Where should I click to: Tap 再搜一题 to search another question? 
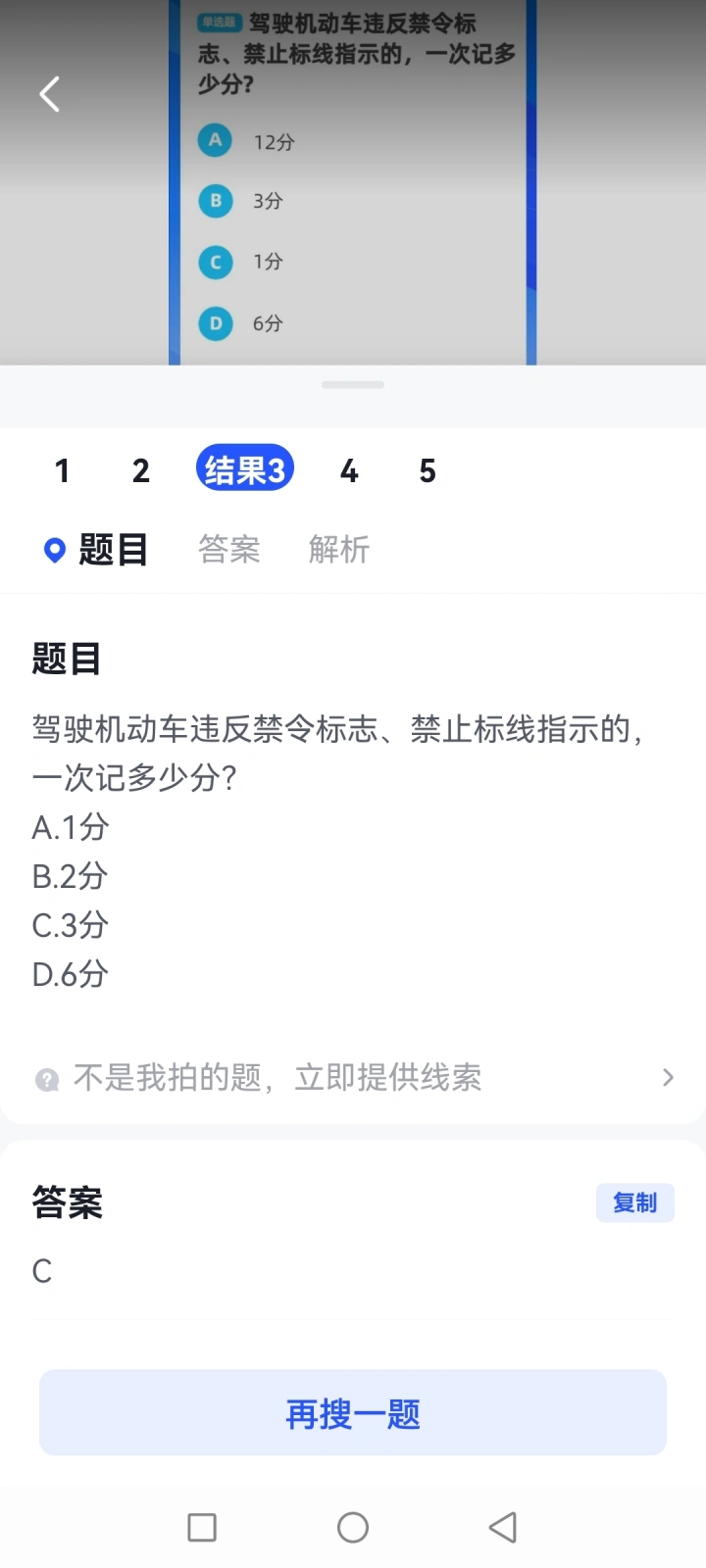tap(353, 1413)
